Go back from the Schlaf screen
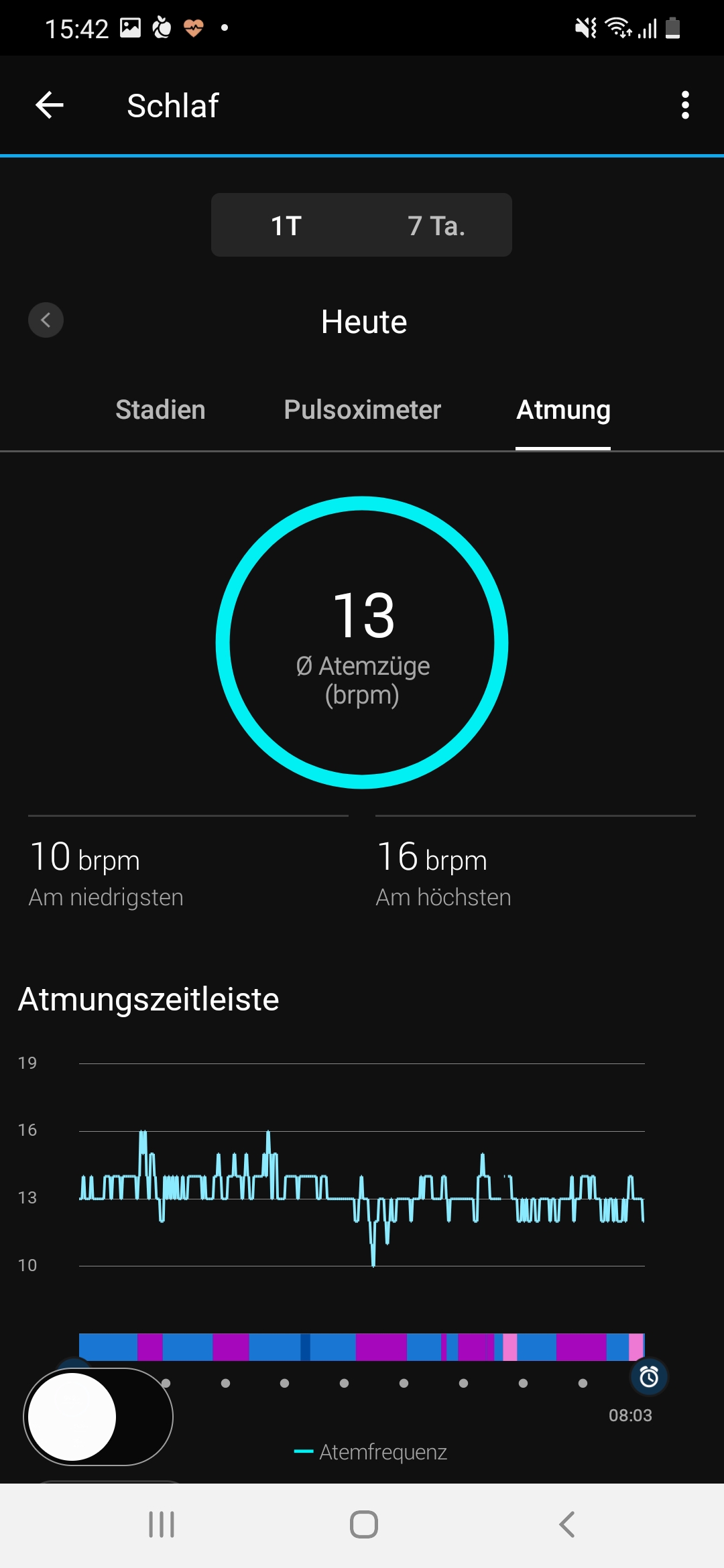 [49, 105]
